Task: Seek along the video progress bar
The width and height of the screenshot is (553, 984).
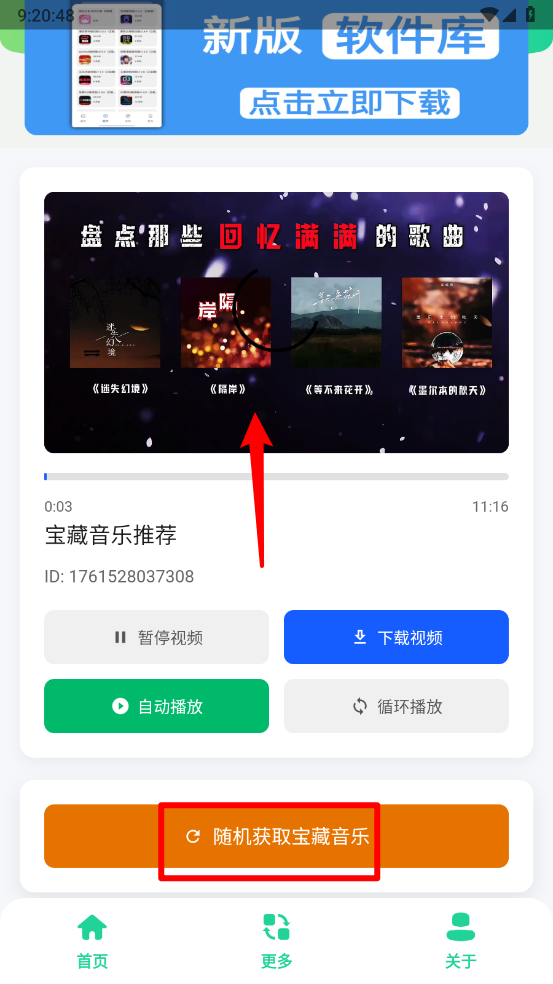Action: [x=276, y=477]
